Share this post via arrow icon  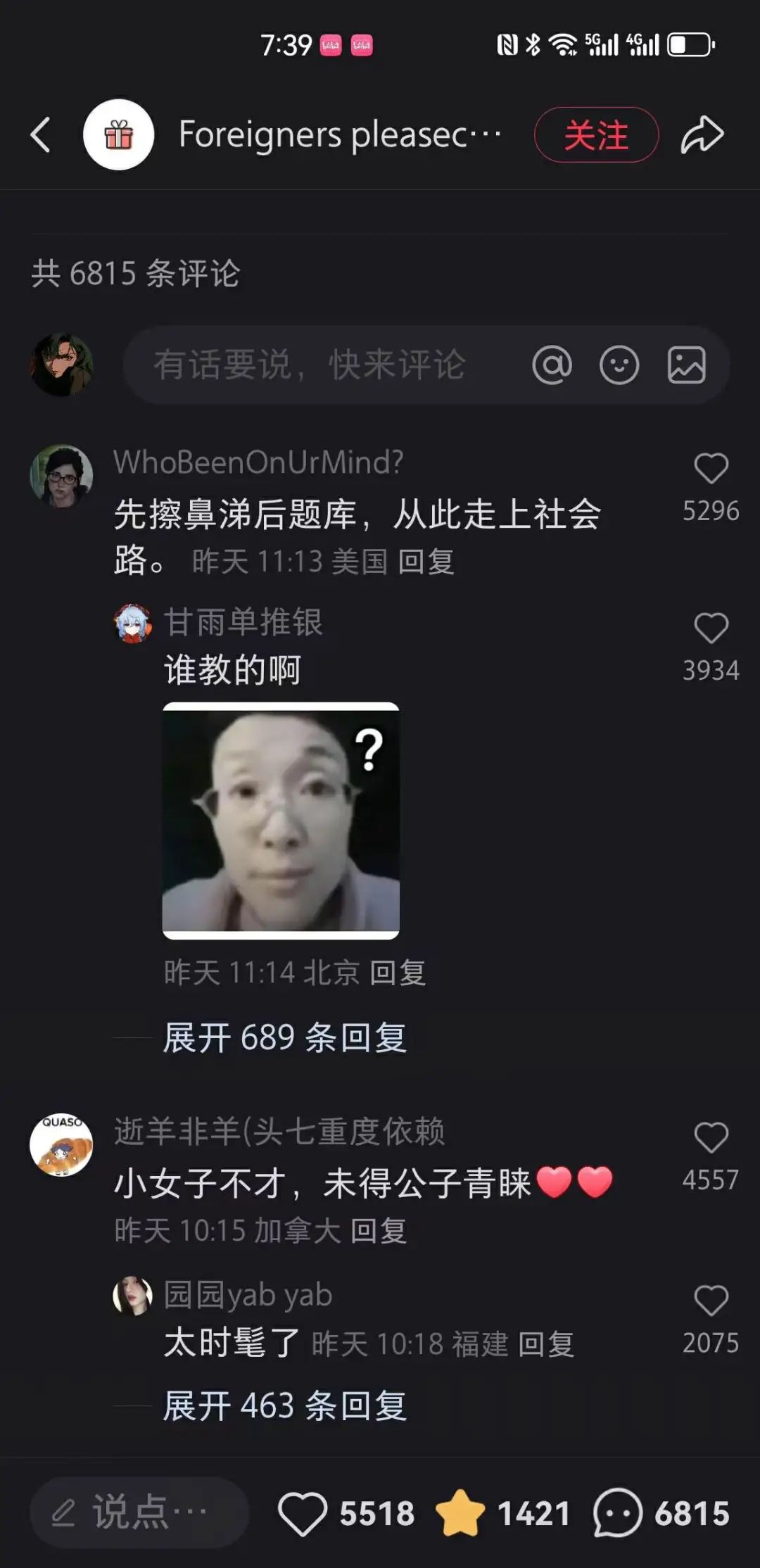702,134
